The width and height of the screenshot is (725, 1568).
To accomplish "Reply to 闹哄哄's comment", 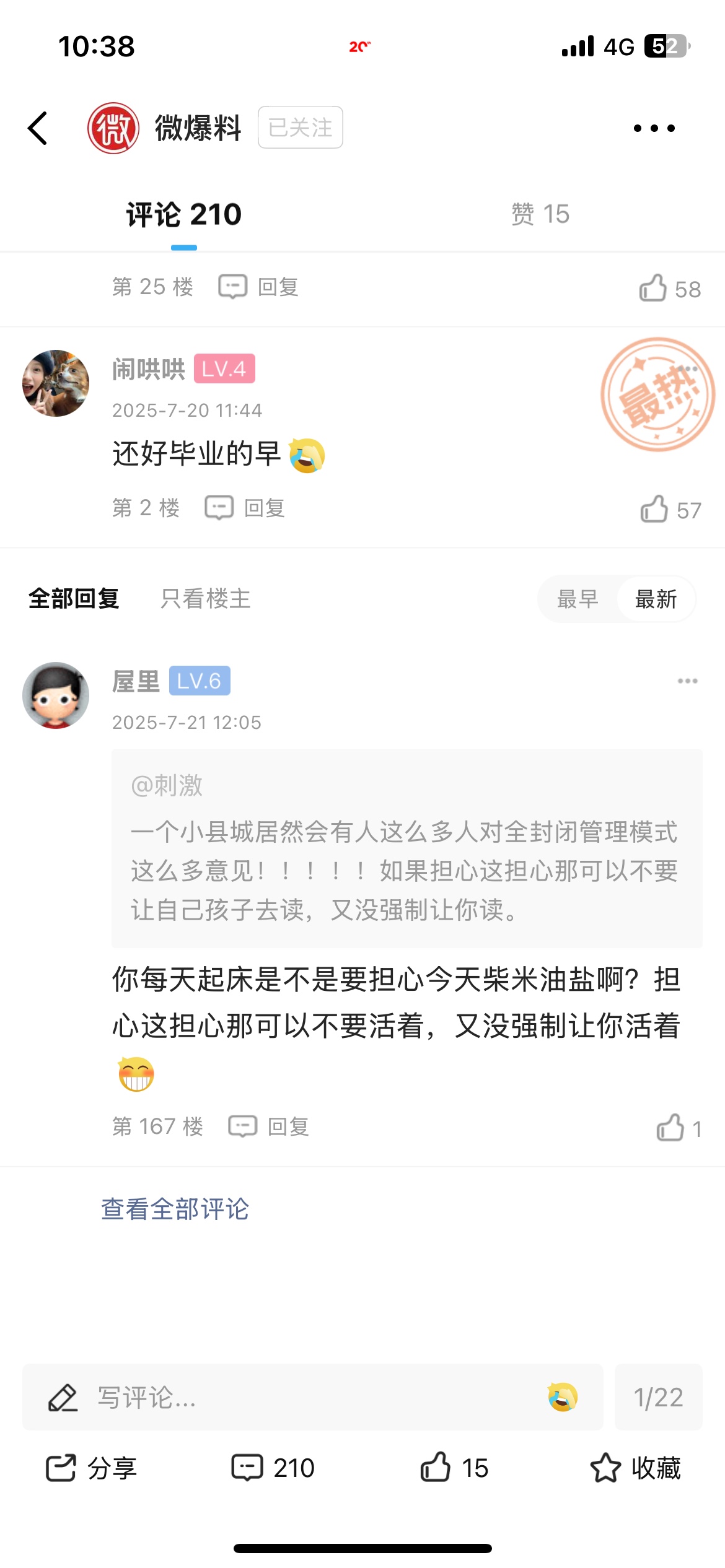I will tap(245, 508).
